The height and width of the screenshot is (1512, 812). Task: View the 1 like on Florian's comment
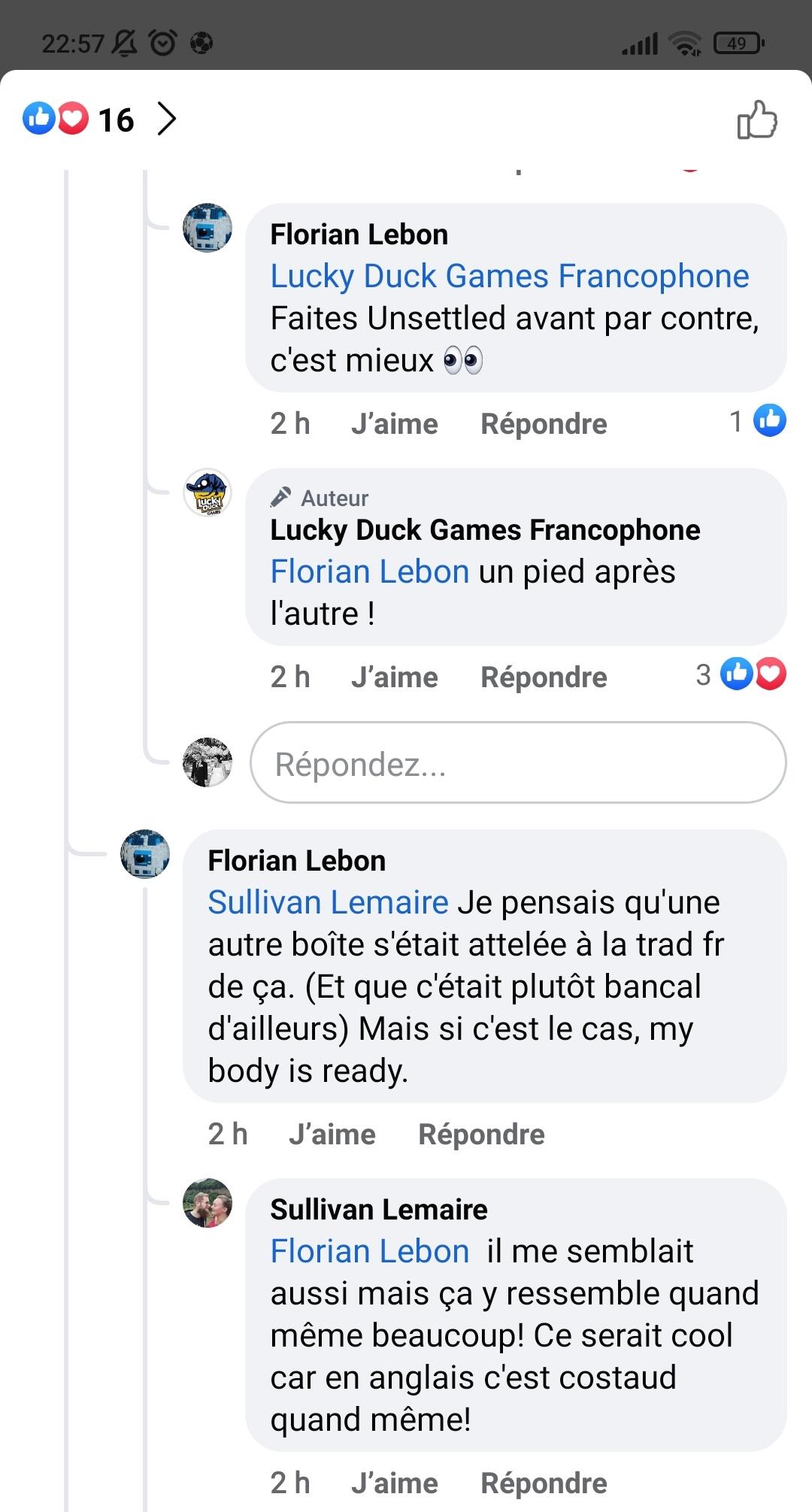tap(758, 421)
